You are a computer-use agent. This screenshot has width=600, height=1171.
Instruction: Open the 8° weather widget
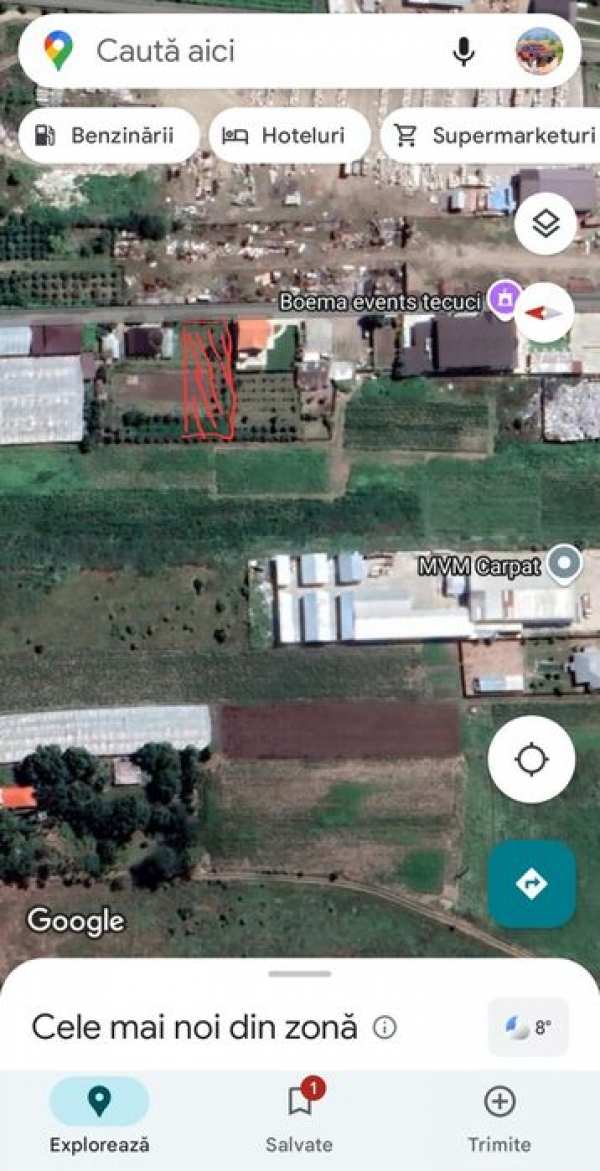tap(528, 1027)
